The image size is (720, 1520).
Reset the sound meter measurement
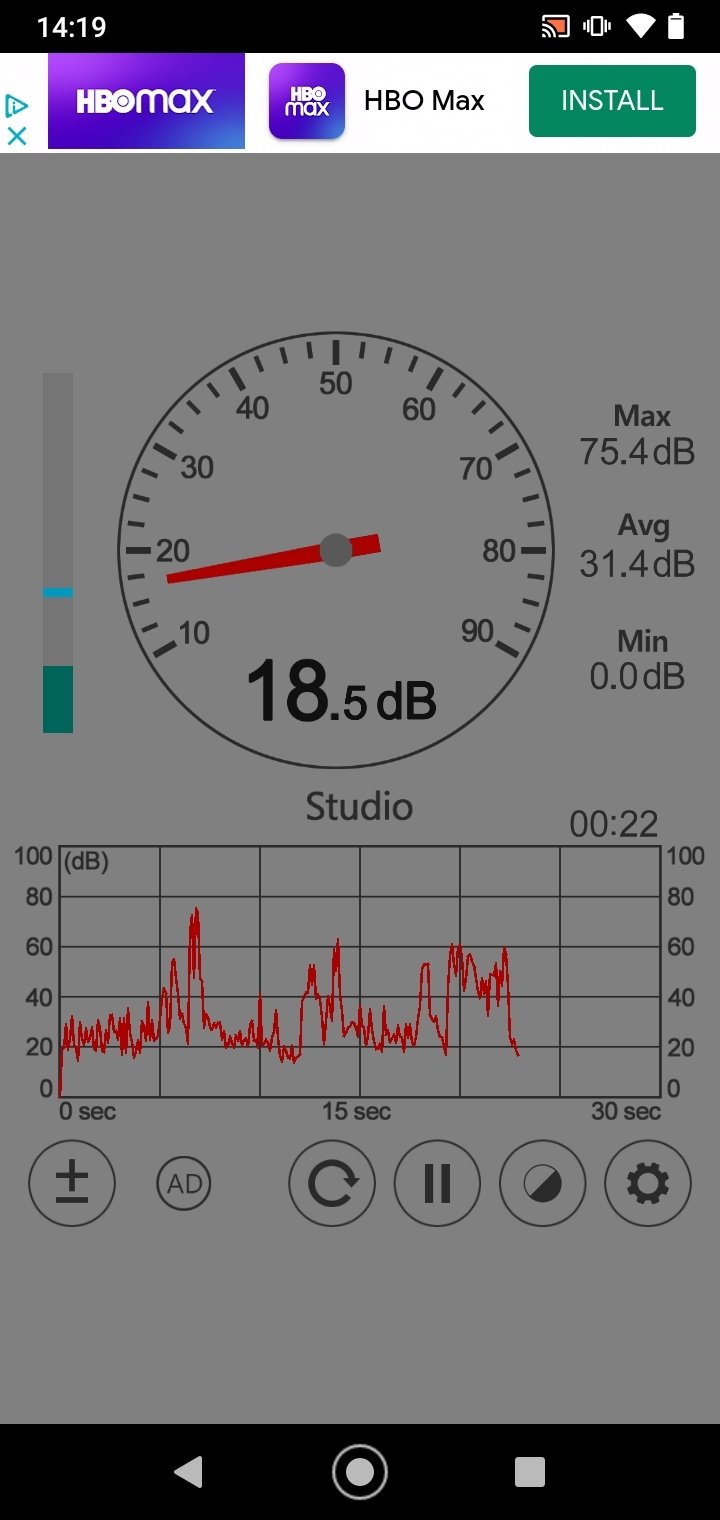[x=332, y=1184]
